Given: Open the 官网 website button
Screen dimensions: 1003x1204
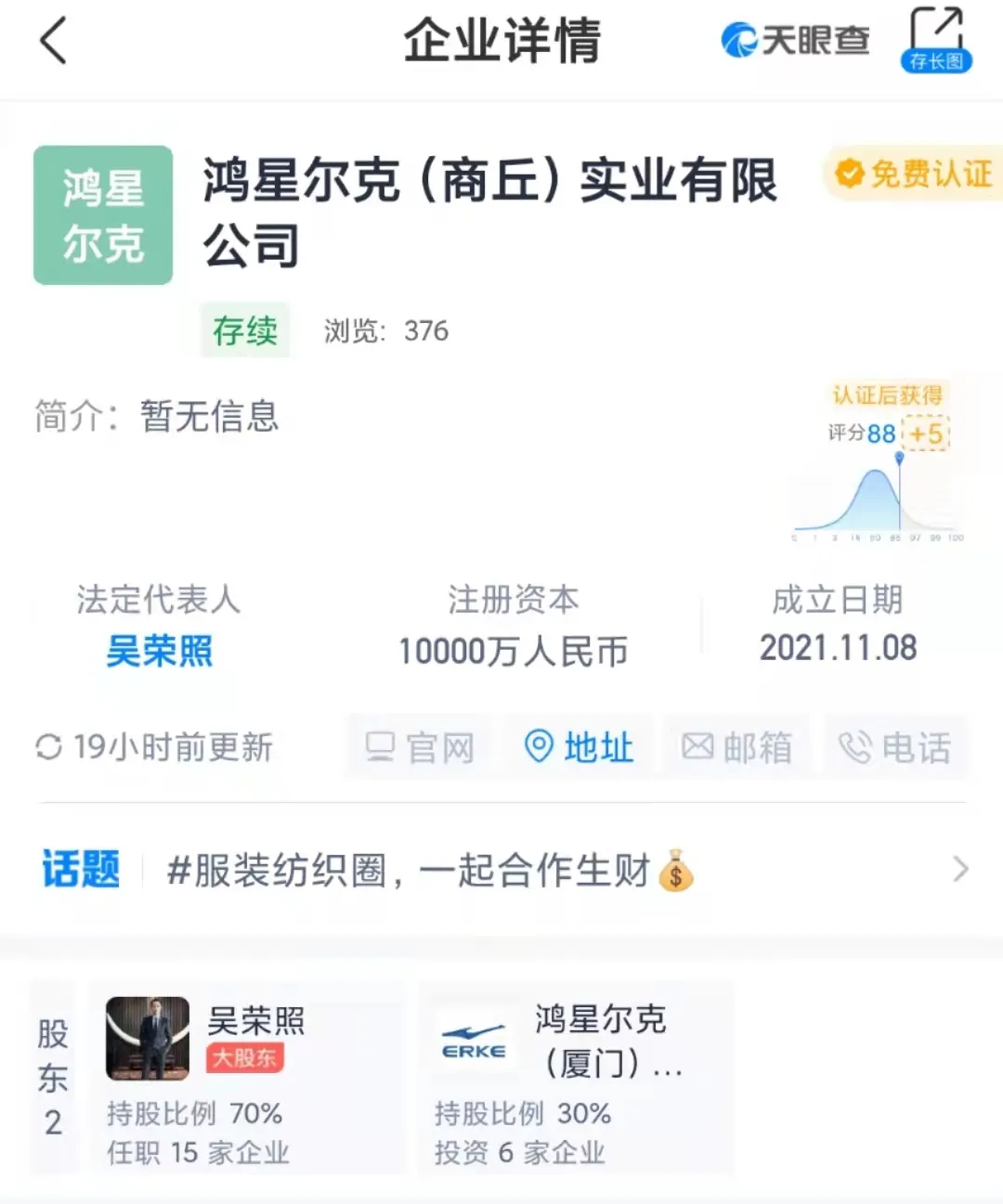Looking at the screenshot, I should (x=421, y=747).
